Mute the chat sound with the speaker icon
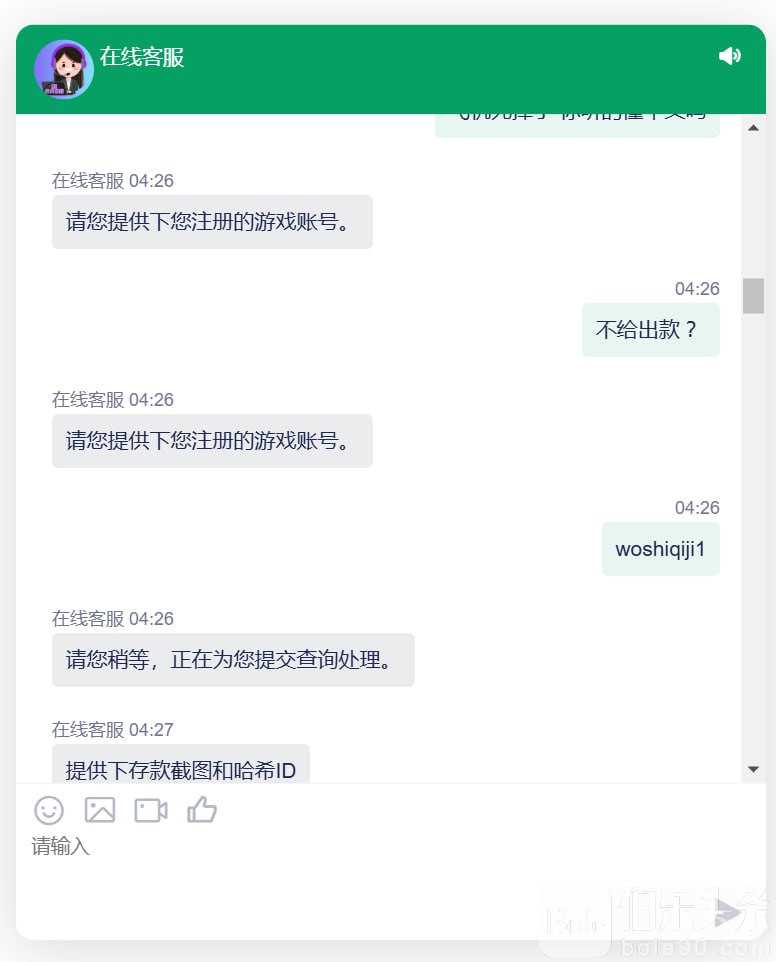776x962 pixels. click(730, 56)
